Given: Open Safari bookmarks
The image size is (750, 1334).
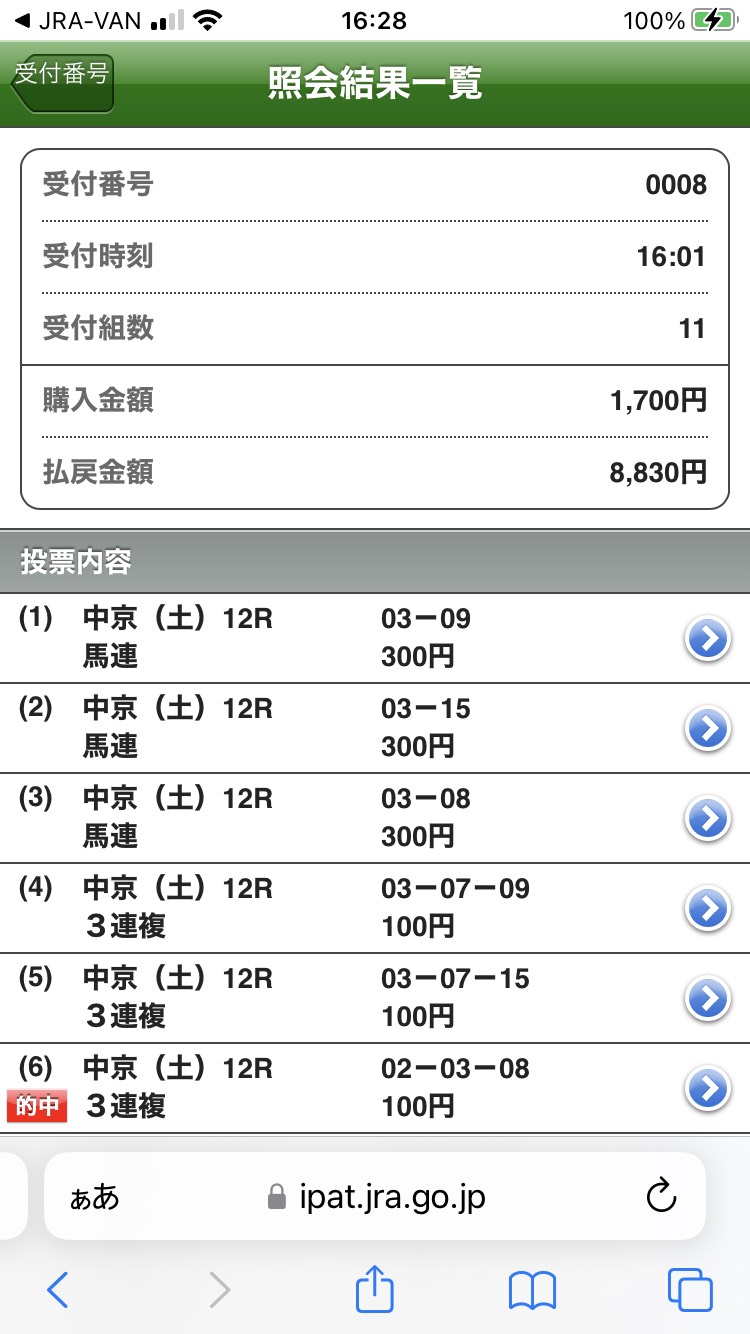Looking at the screenshot, I should coord(532,1290).
